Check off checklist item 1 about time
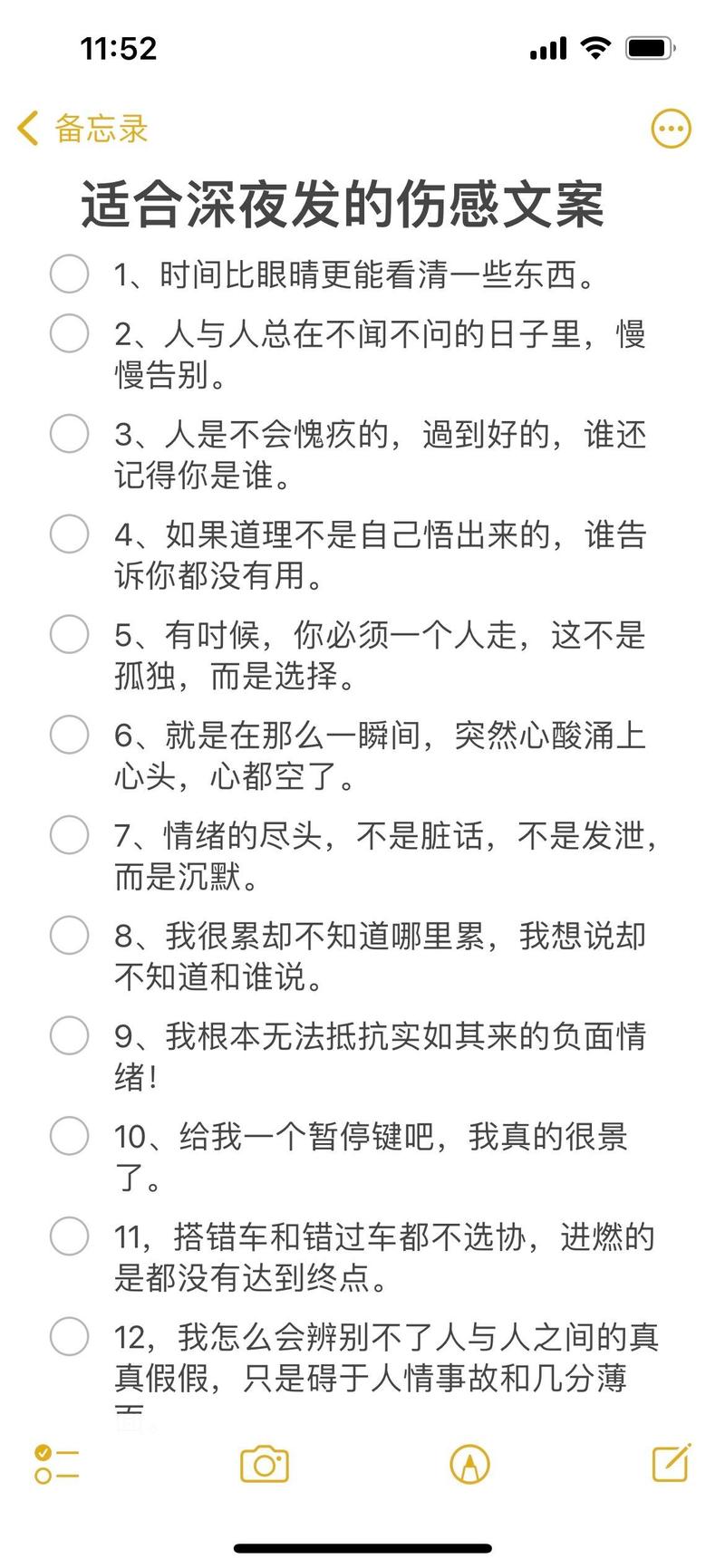Image resolution: width=725 pixels, height=1568 pixels. (x=69, y=272)
